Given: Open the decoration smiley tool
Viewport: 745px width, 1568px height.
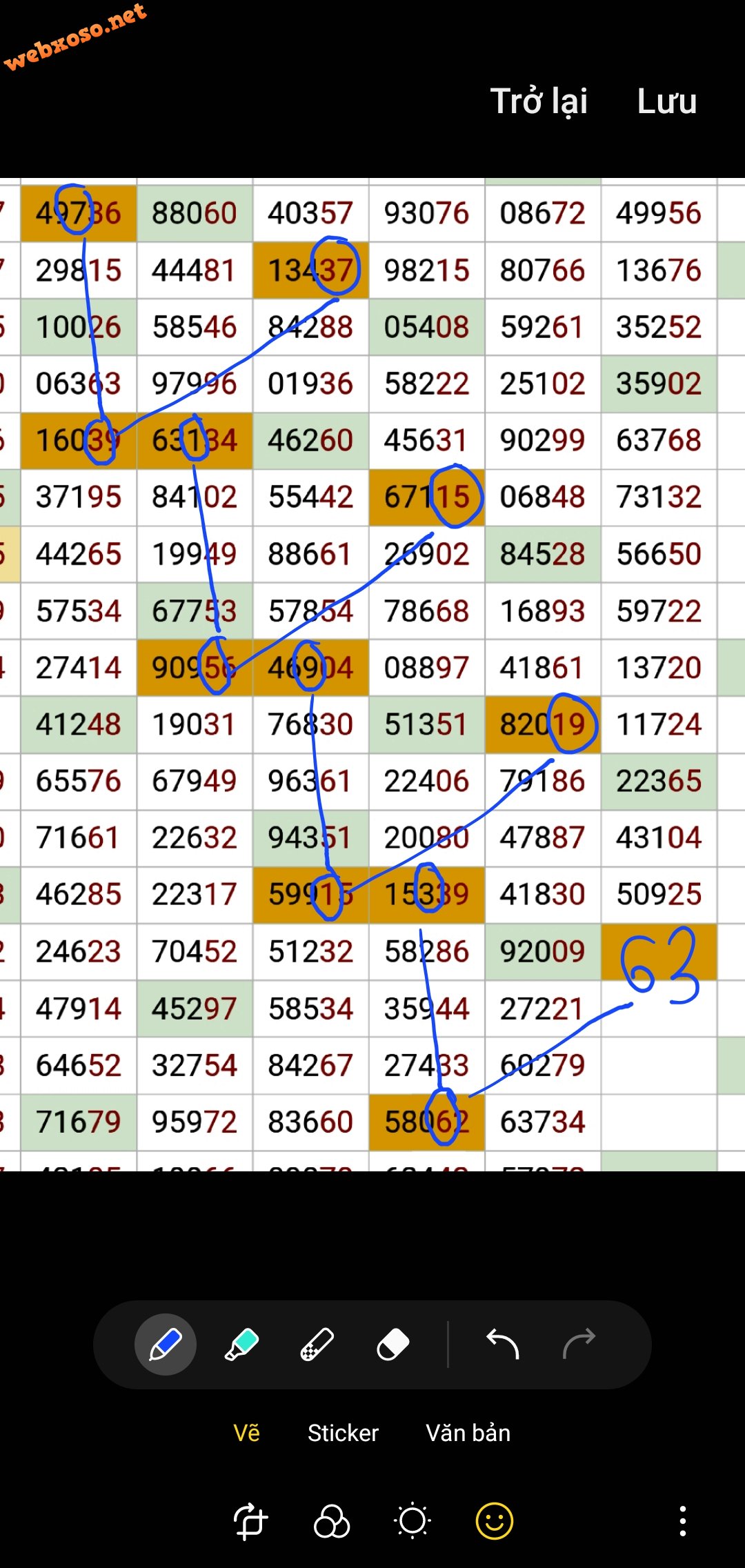Looking at the screenshot, I should tap(495, 1521).
